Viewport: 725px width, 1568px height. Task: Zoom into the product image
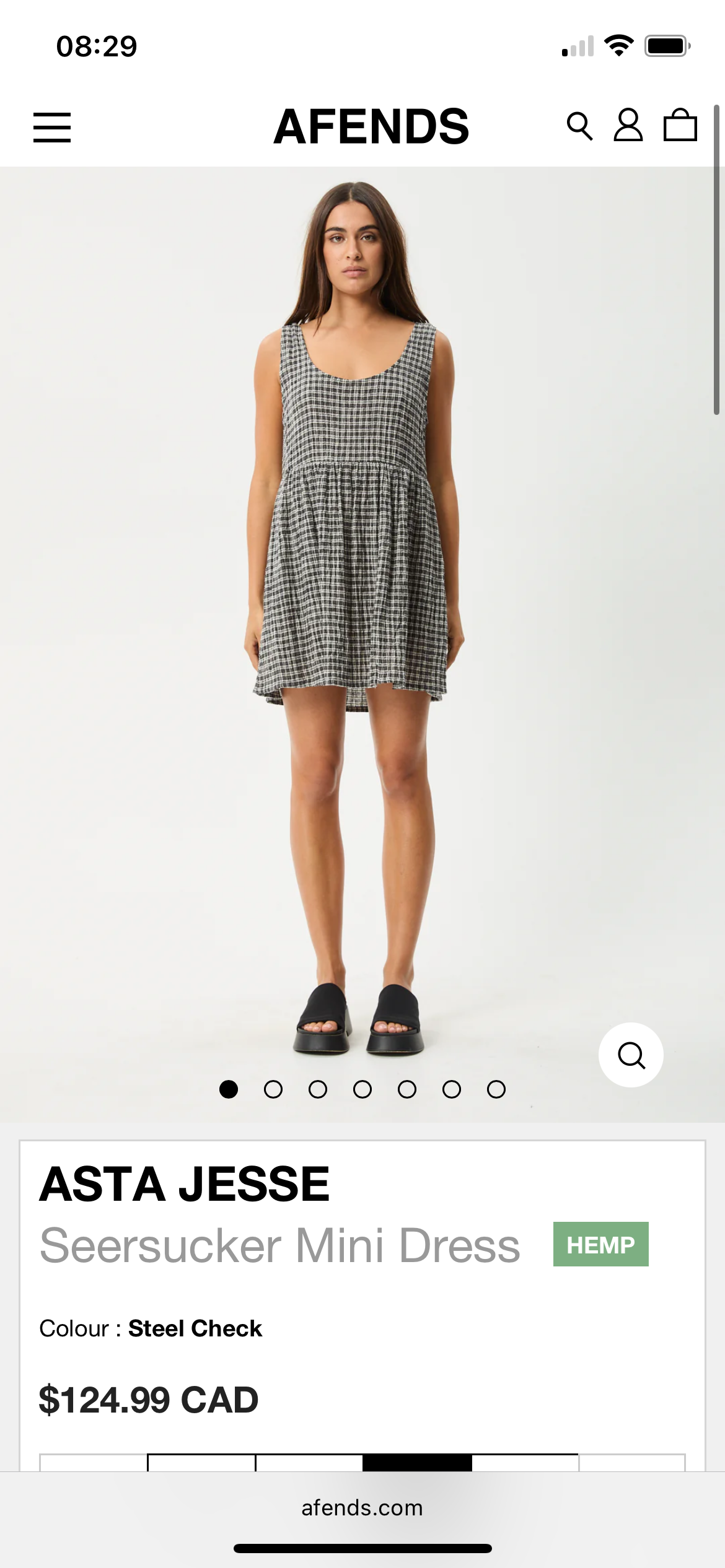[x=631, y=1055]
